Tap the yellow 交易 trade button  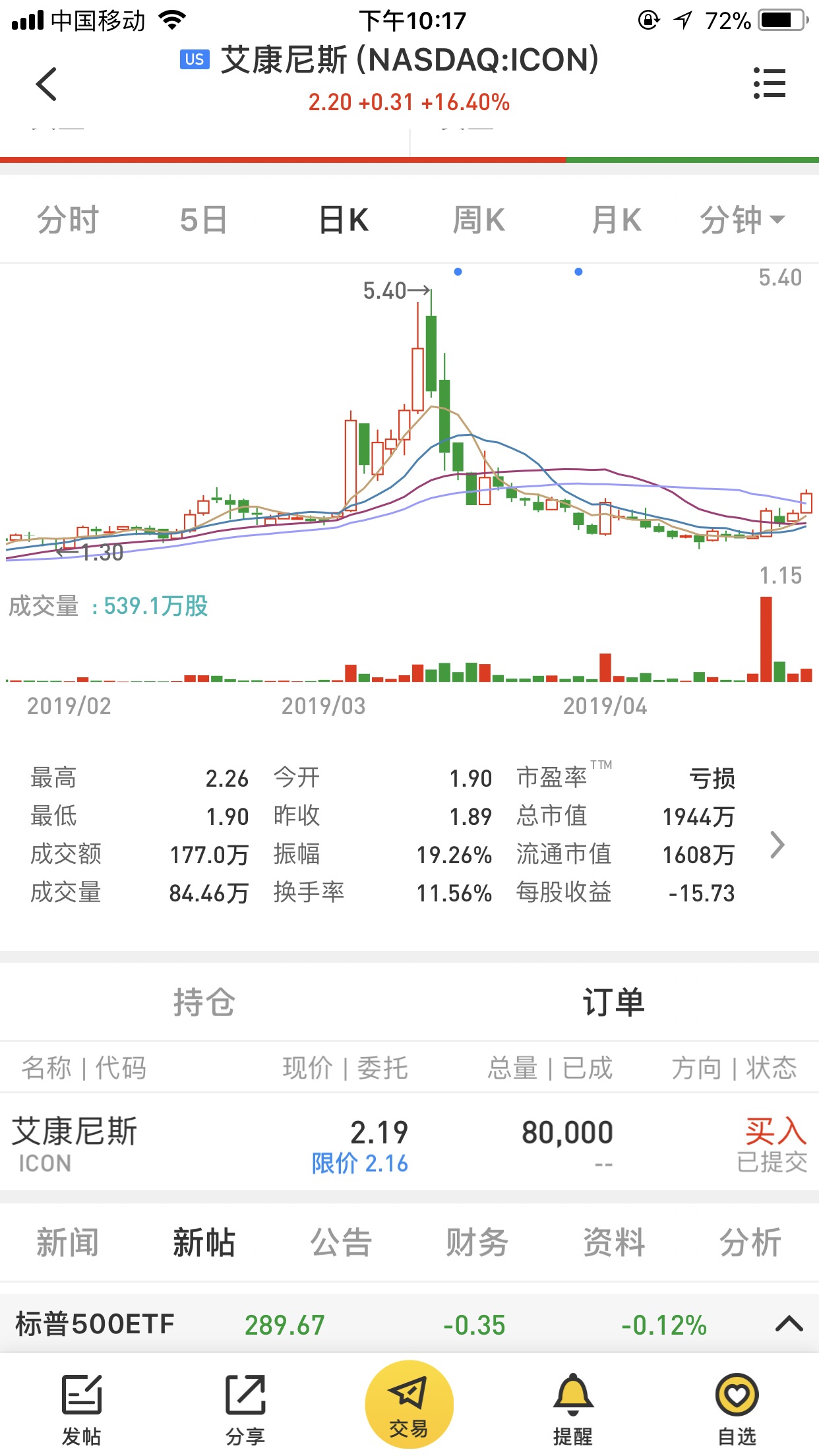(409, 1405)
